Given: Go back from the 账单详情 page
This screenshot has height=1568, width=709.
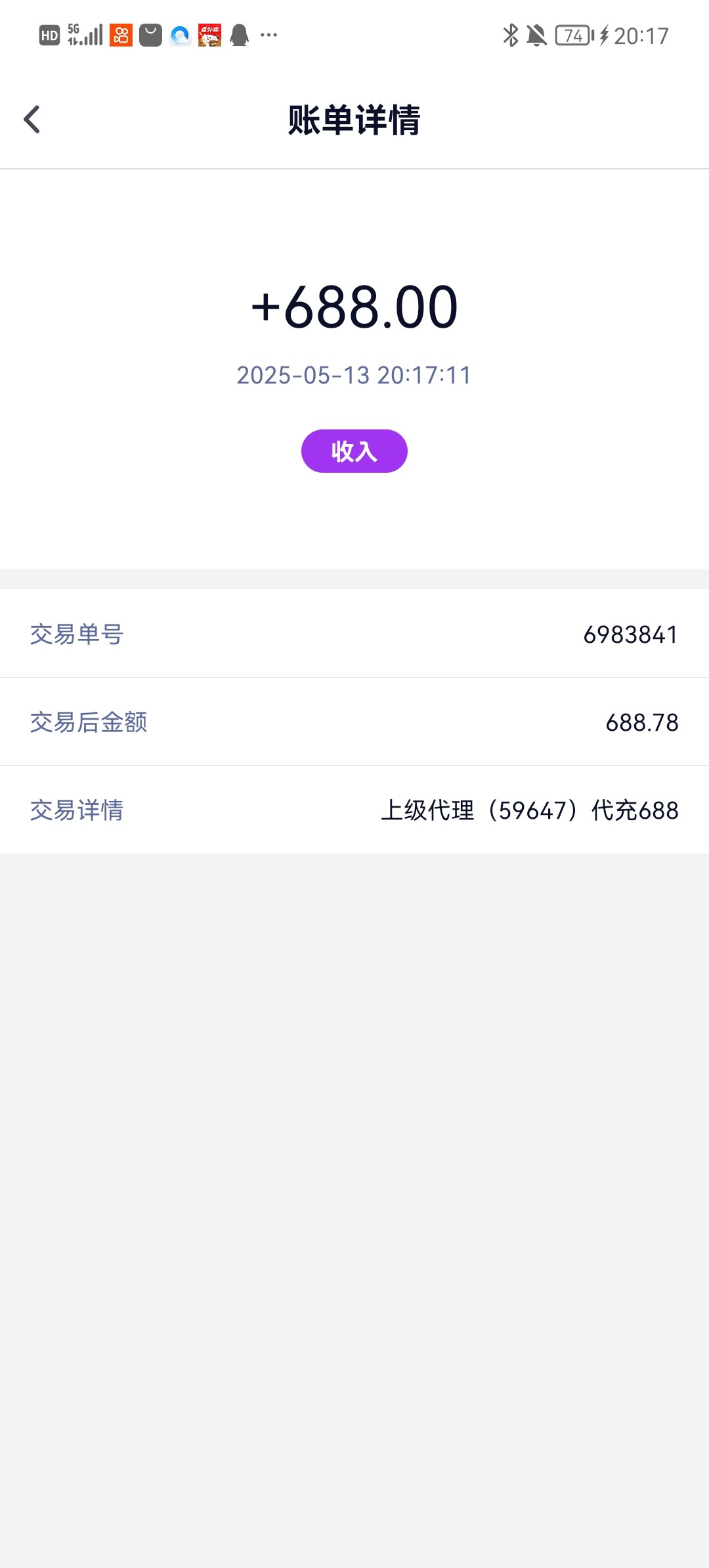Looking at the screenshot, I should tap(32, 120).
